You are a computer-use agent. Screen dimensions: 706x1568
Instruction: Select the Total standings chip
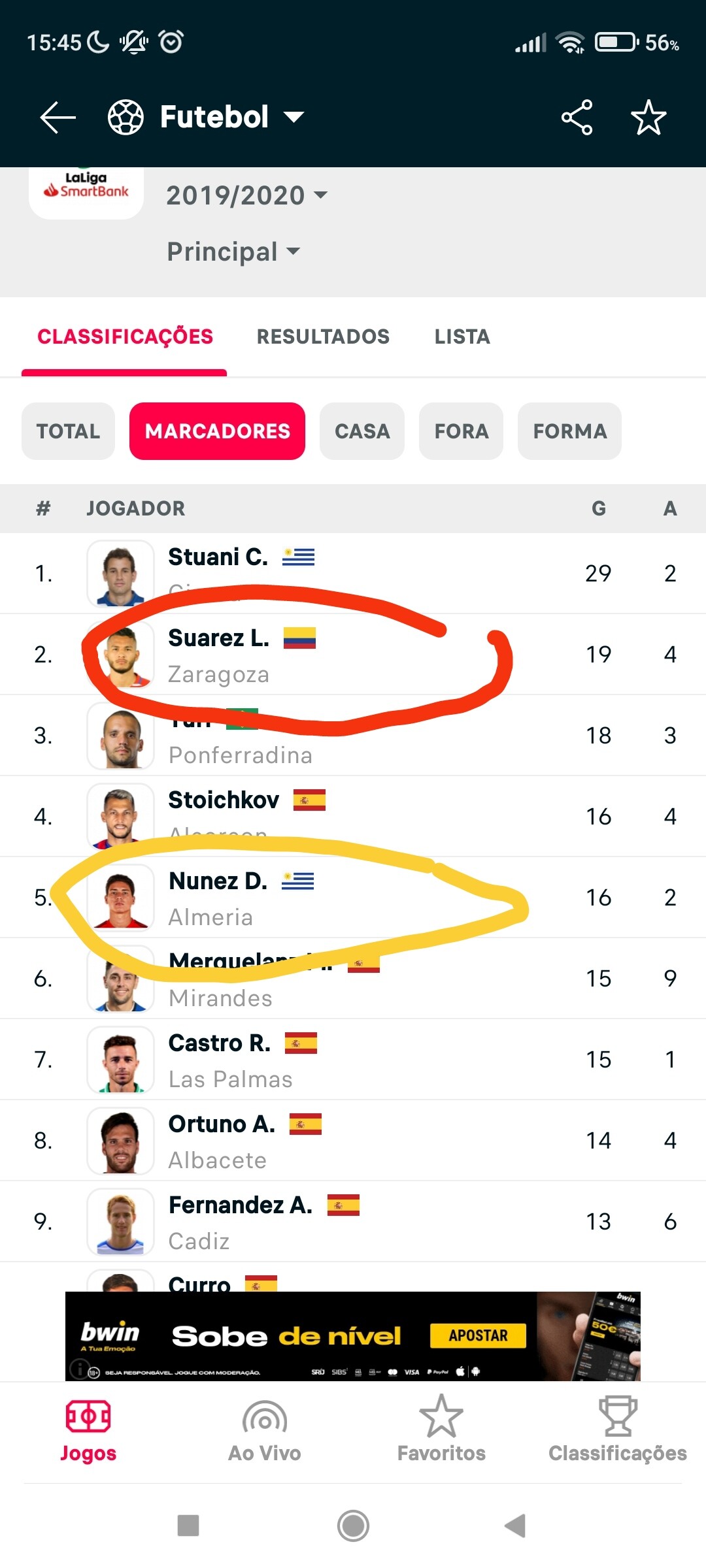click(x=68, y=431)
